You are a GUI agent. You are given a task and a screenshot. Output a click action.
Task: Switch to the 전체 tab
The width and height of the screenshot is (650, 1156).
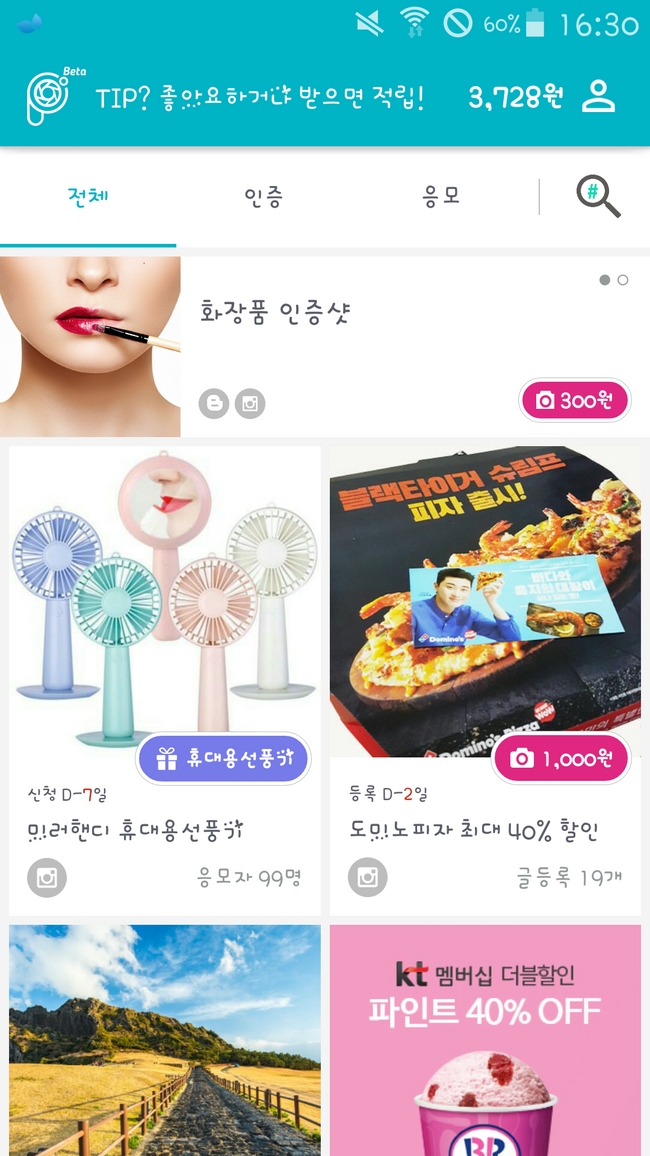tap(88, 196)
